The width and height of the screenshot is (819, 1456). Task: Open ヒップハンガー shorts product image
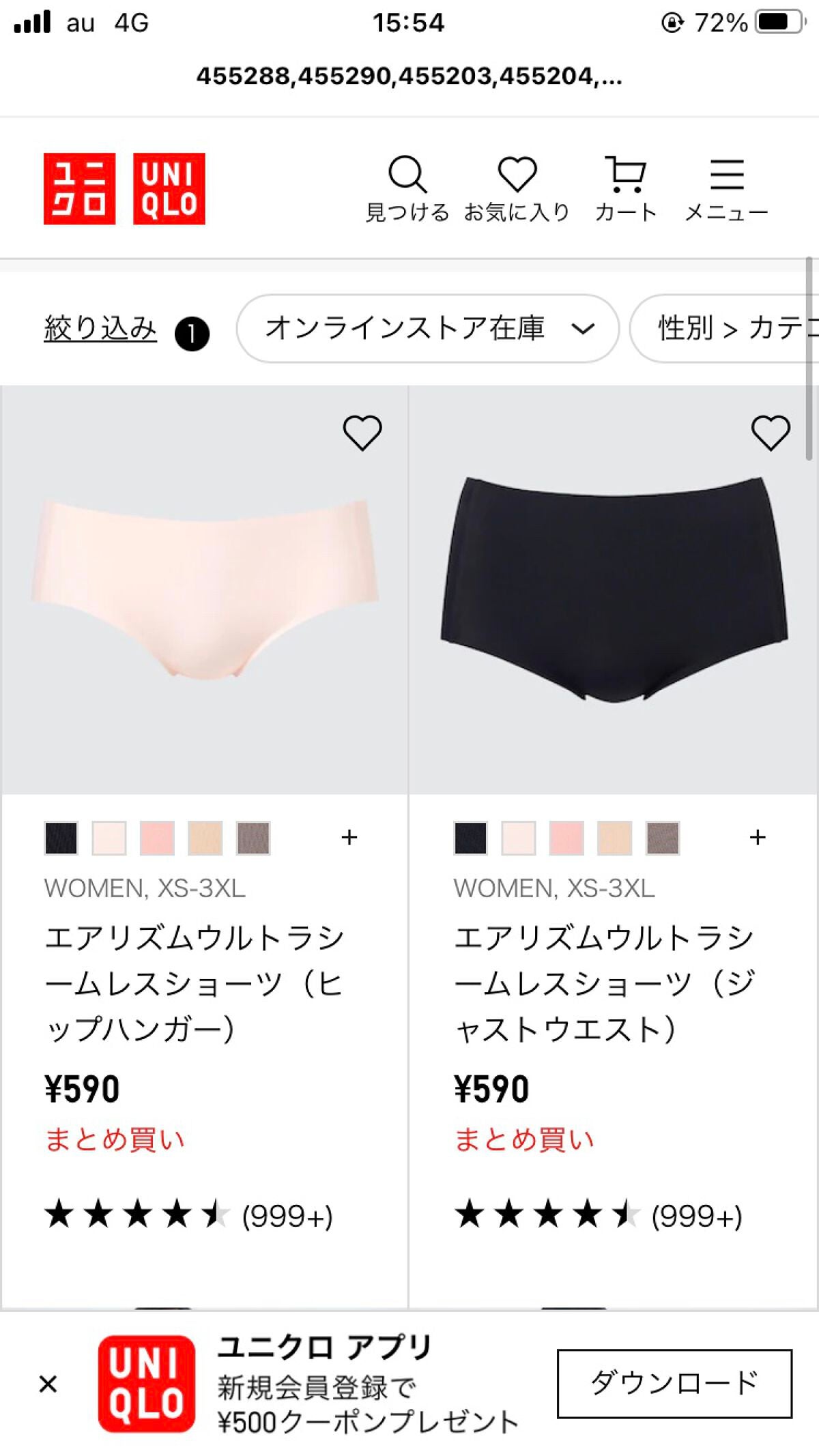pos(204,590)
